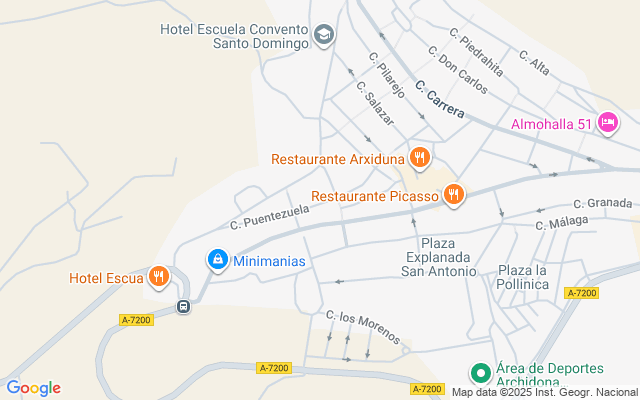
Task: Select the Restaurante Picasso pin
Action: 454,195
